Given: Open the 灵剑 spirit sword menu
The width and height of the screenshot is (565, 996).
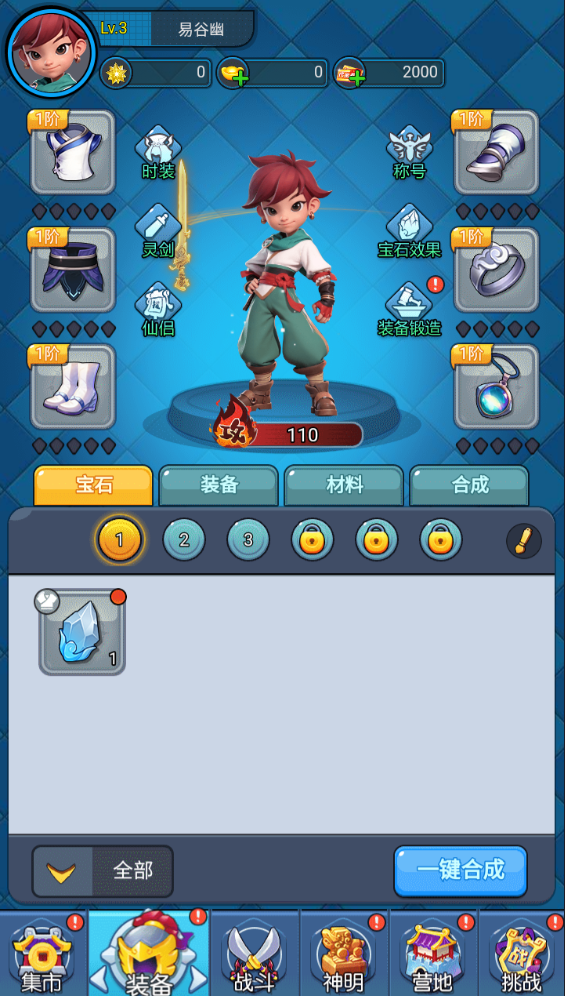Looking at the screenshot, I should click(x=158, y=231).
